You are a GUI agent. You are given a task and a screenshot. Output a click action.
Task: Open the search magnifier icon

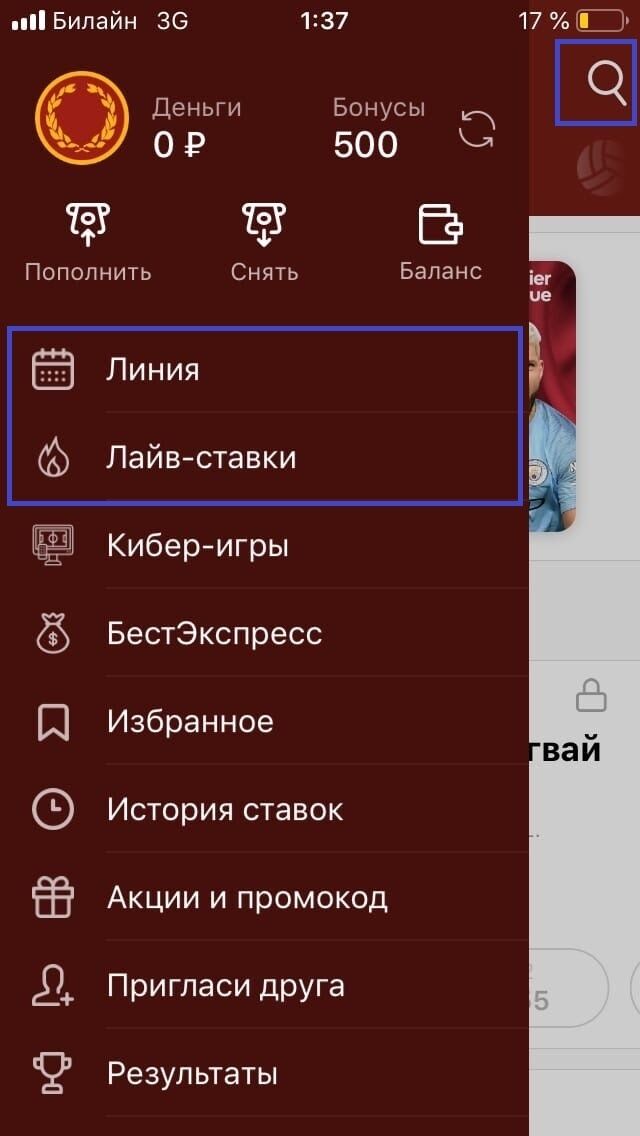606,82
